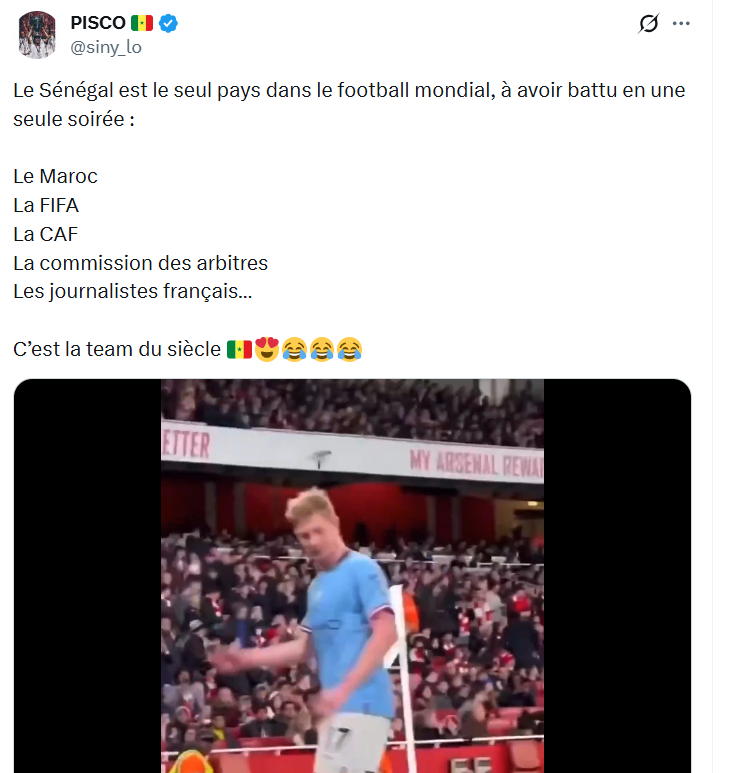Play the embedded football video
Viewport: 730px width, 773px height.
pos(352,575)
